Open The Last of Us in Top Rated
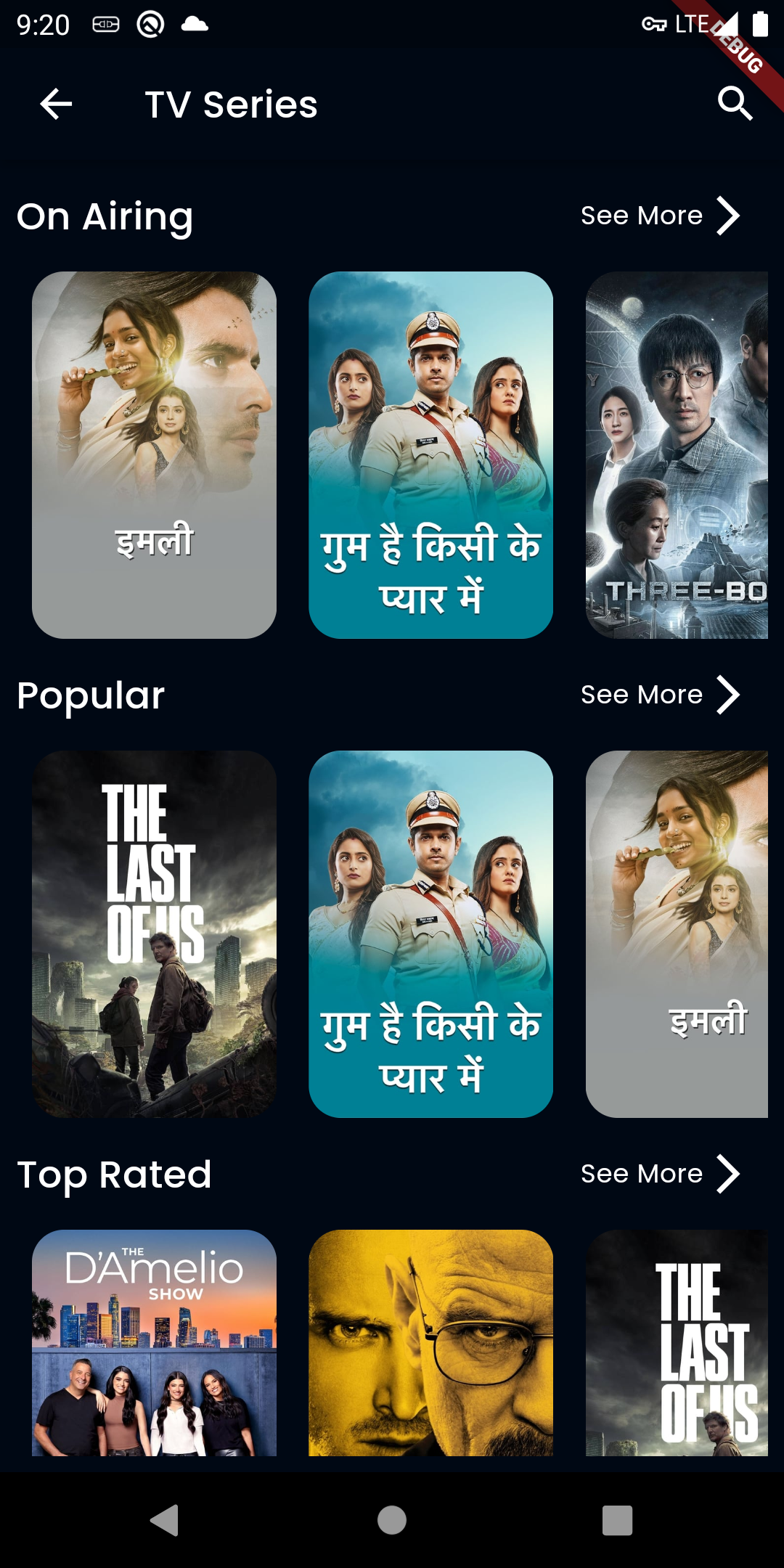The image size is (784, 1568). (677, 1343)
